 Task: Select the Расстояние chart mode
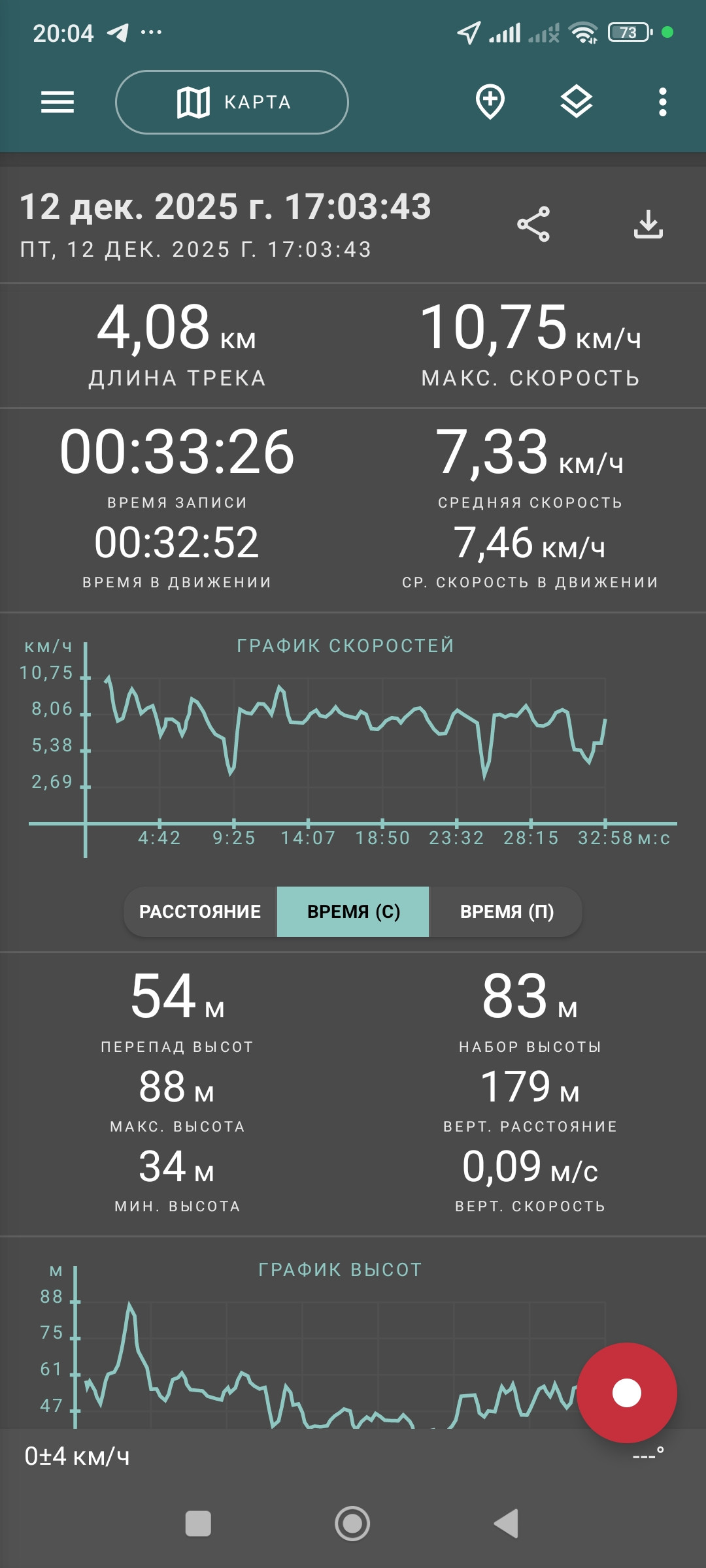[200, 911]
